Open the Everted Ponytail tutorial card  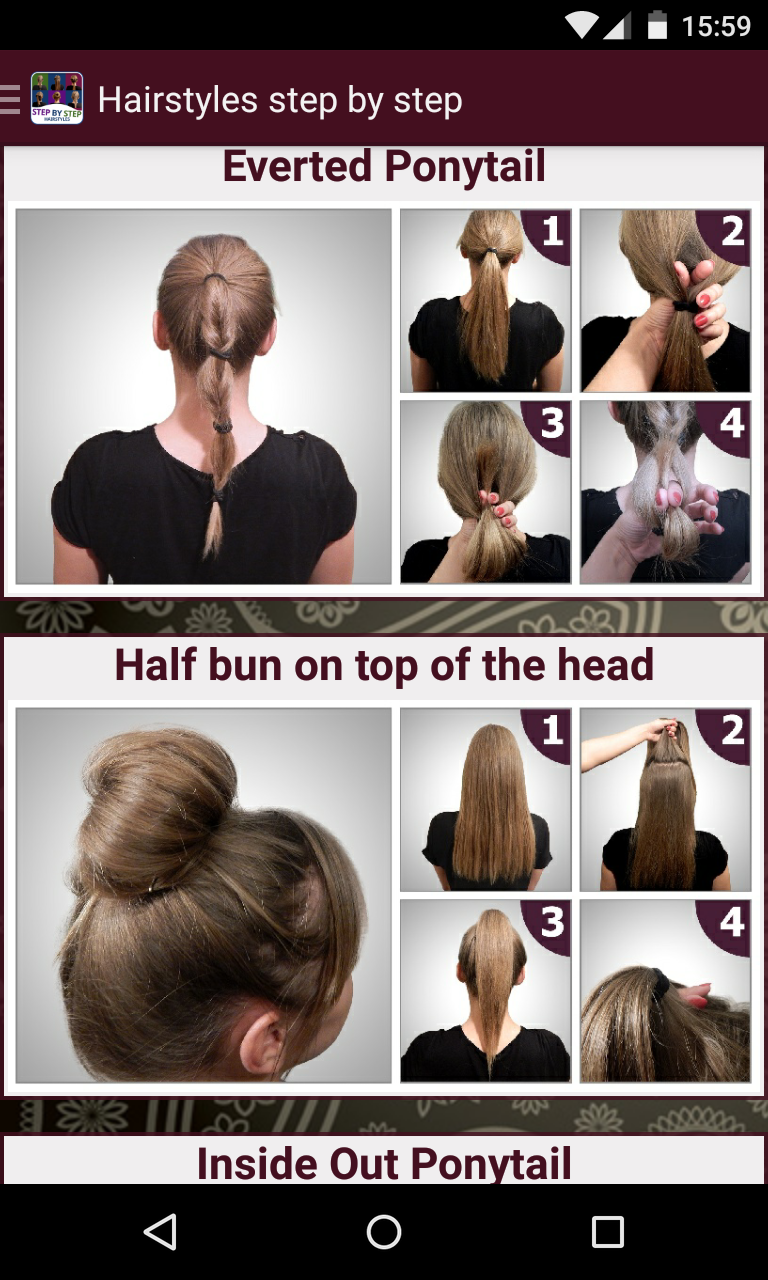pos(384,372)
